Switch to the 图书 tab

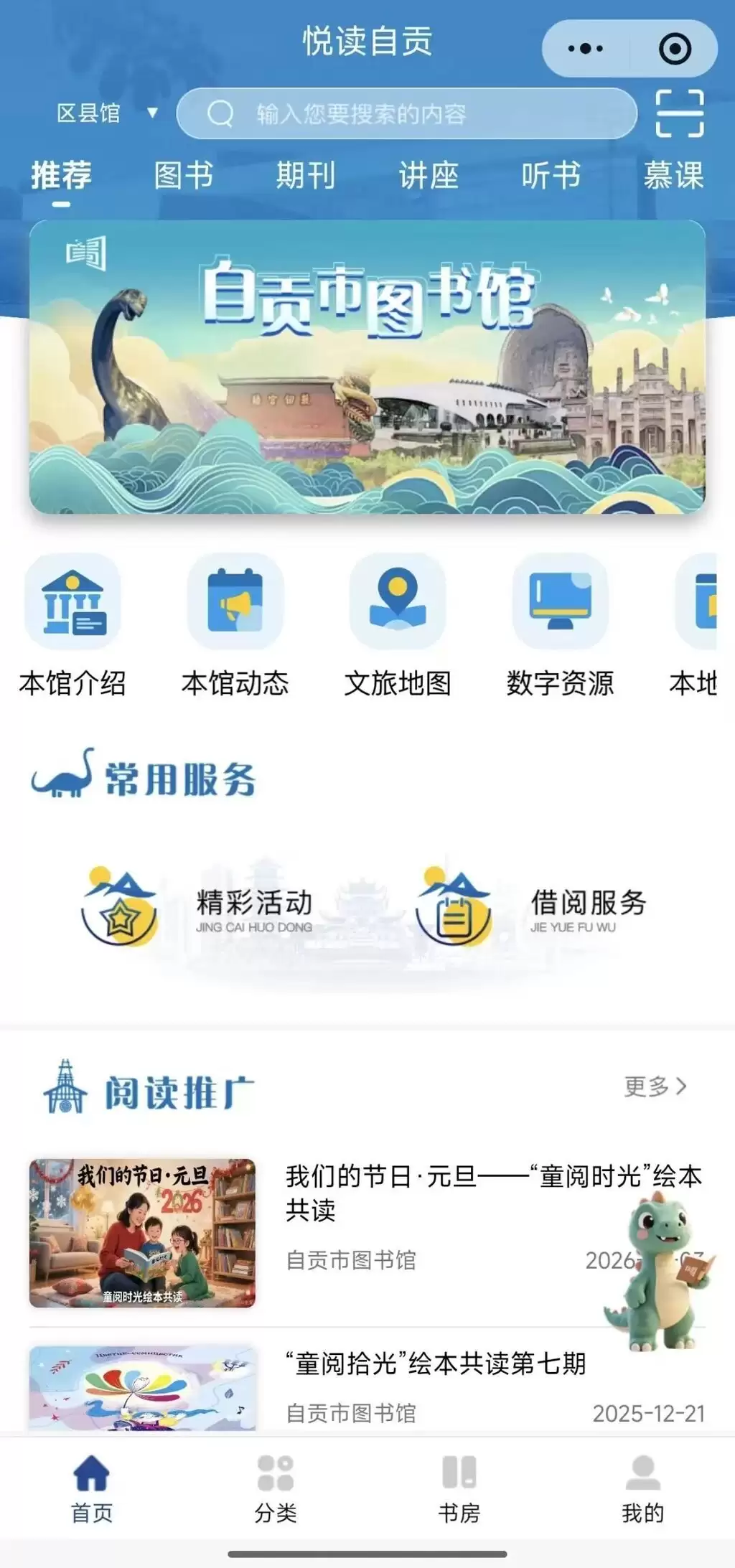(184, 175)
